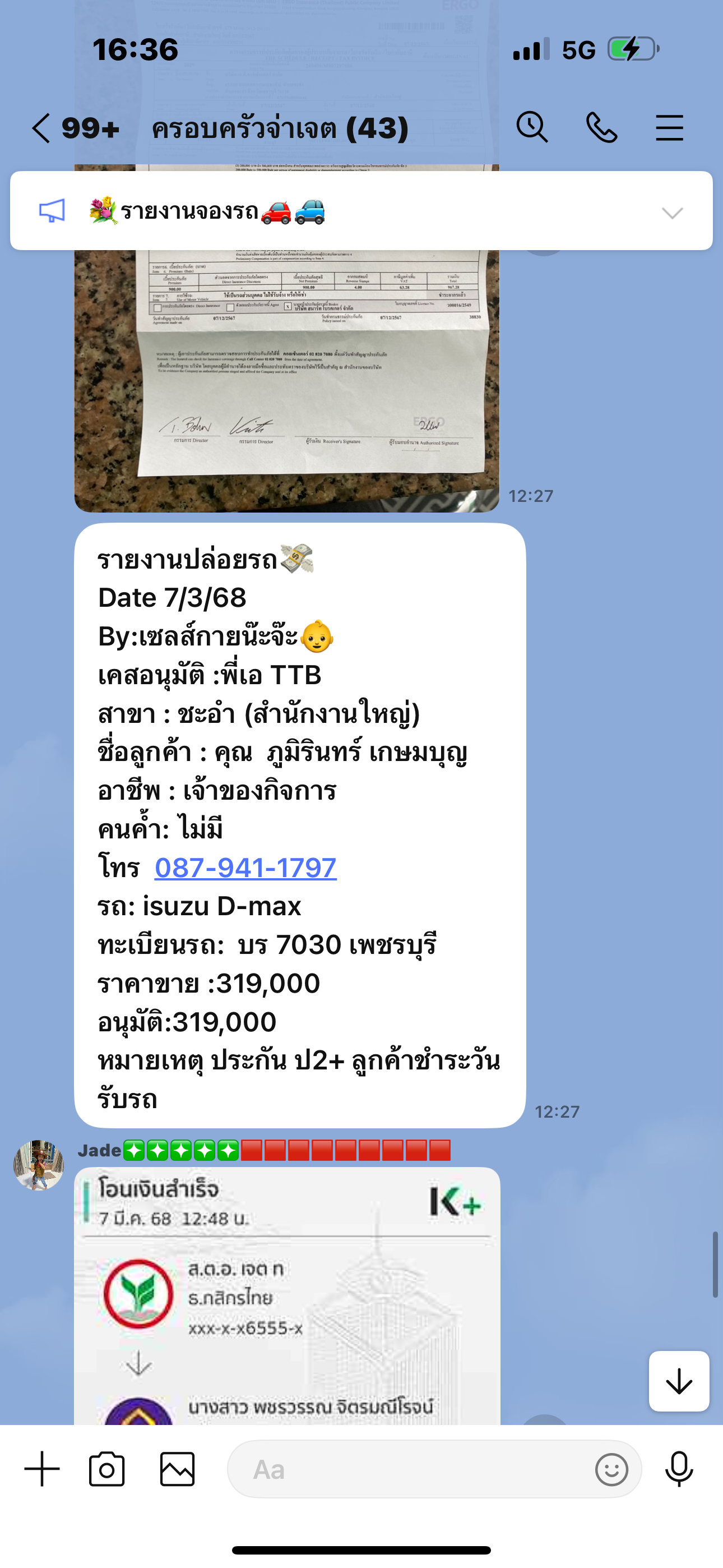Image resolution: width=723 pixels, height=1568 pixels.
Task: Search within this chat
Action: click(532, 128)
